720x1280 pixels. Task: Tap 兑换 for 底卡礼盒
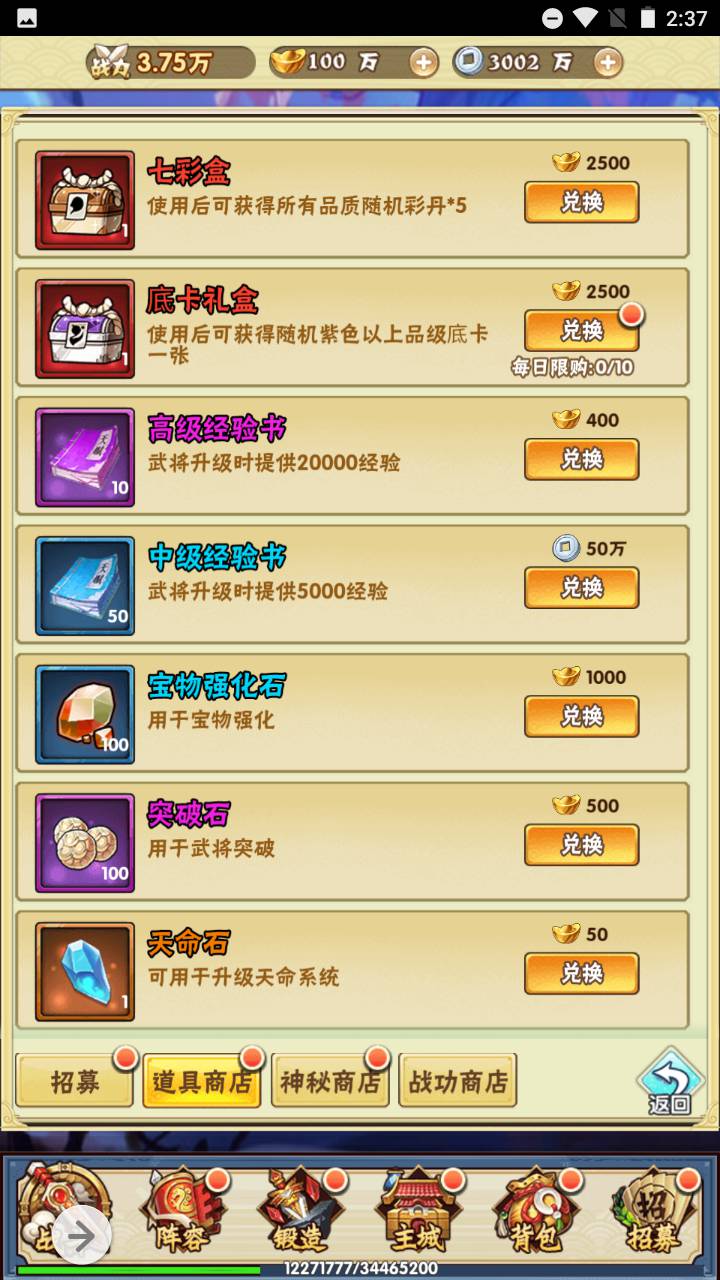(x=581, y=330)
